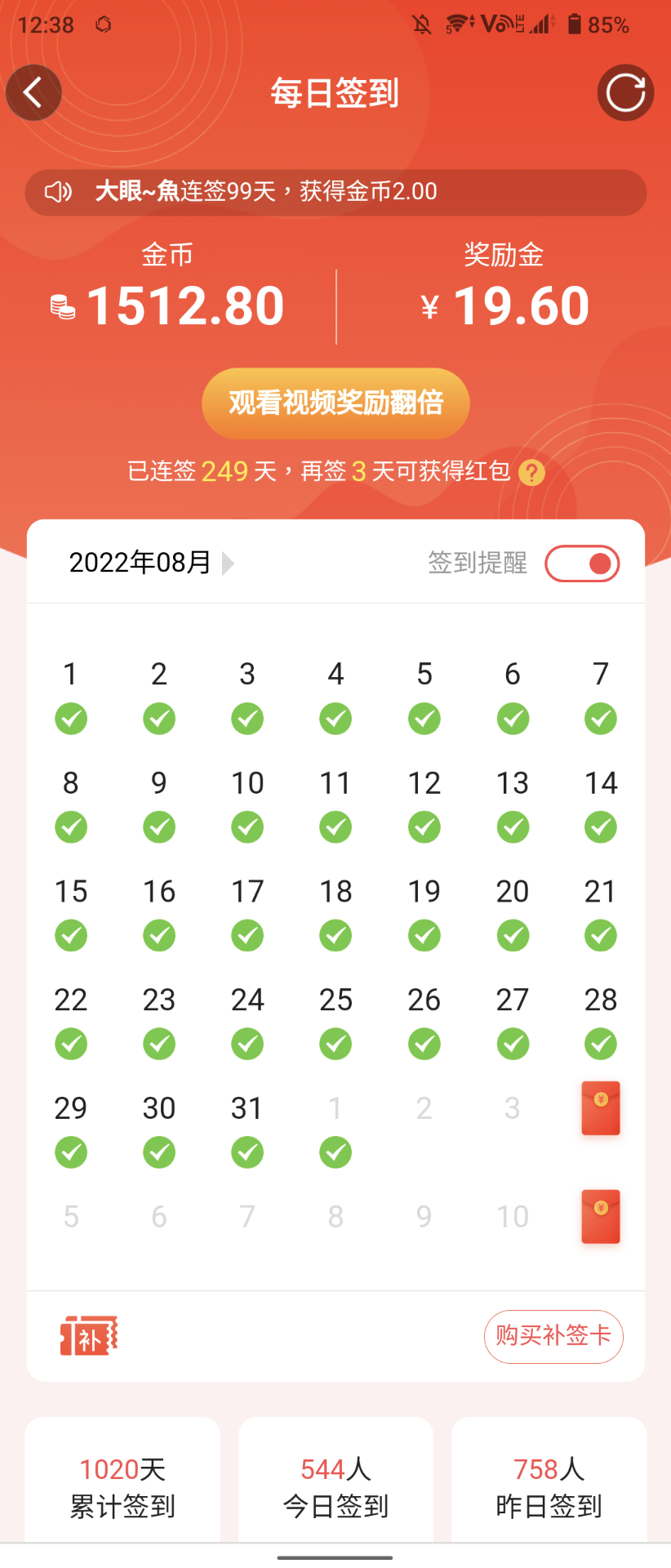671x1568 pixels.
Task: Tap the 购买补签卡 button
Action: 553,1337
